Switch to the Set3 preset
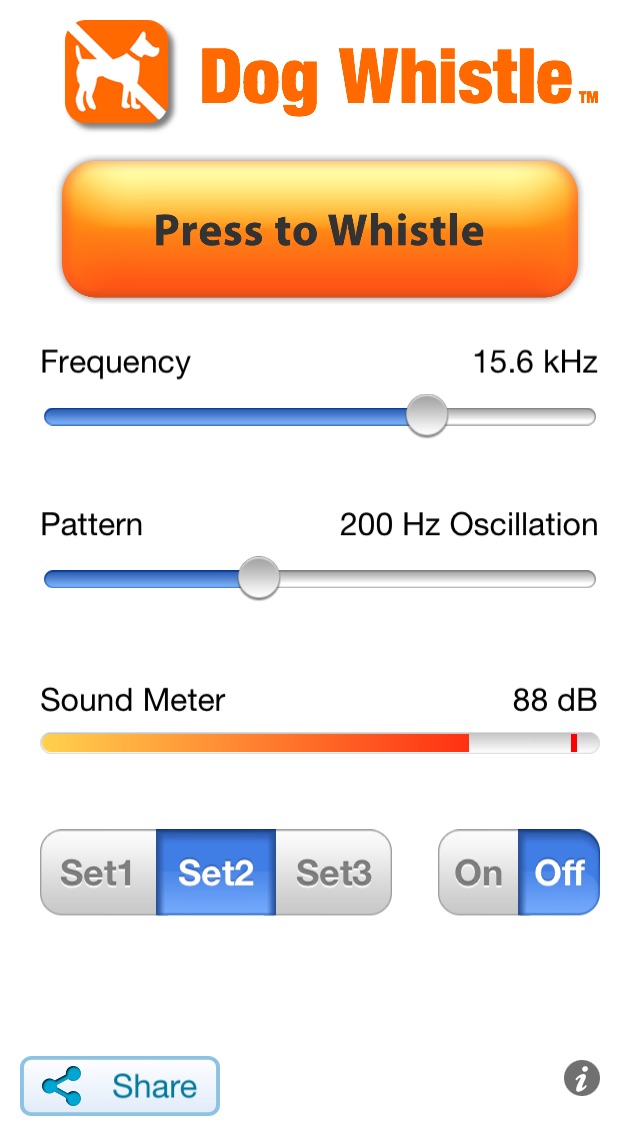Image resolution: width=640 pixels, height=1136 pixels. [x=333, y=872]
